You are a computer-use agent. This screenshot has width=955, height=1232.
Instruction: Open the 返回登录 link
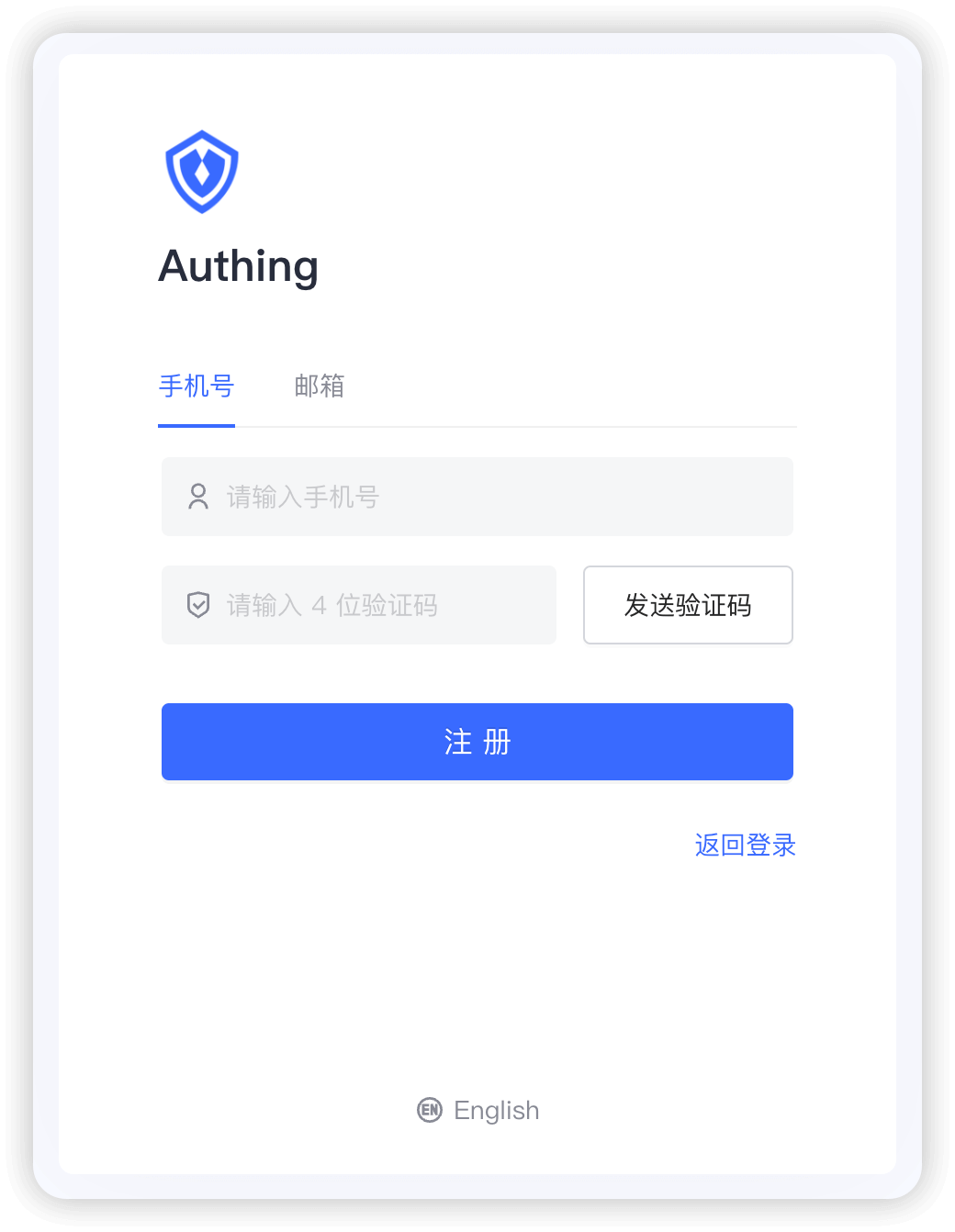click(745, 845)
